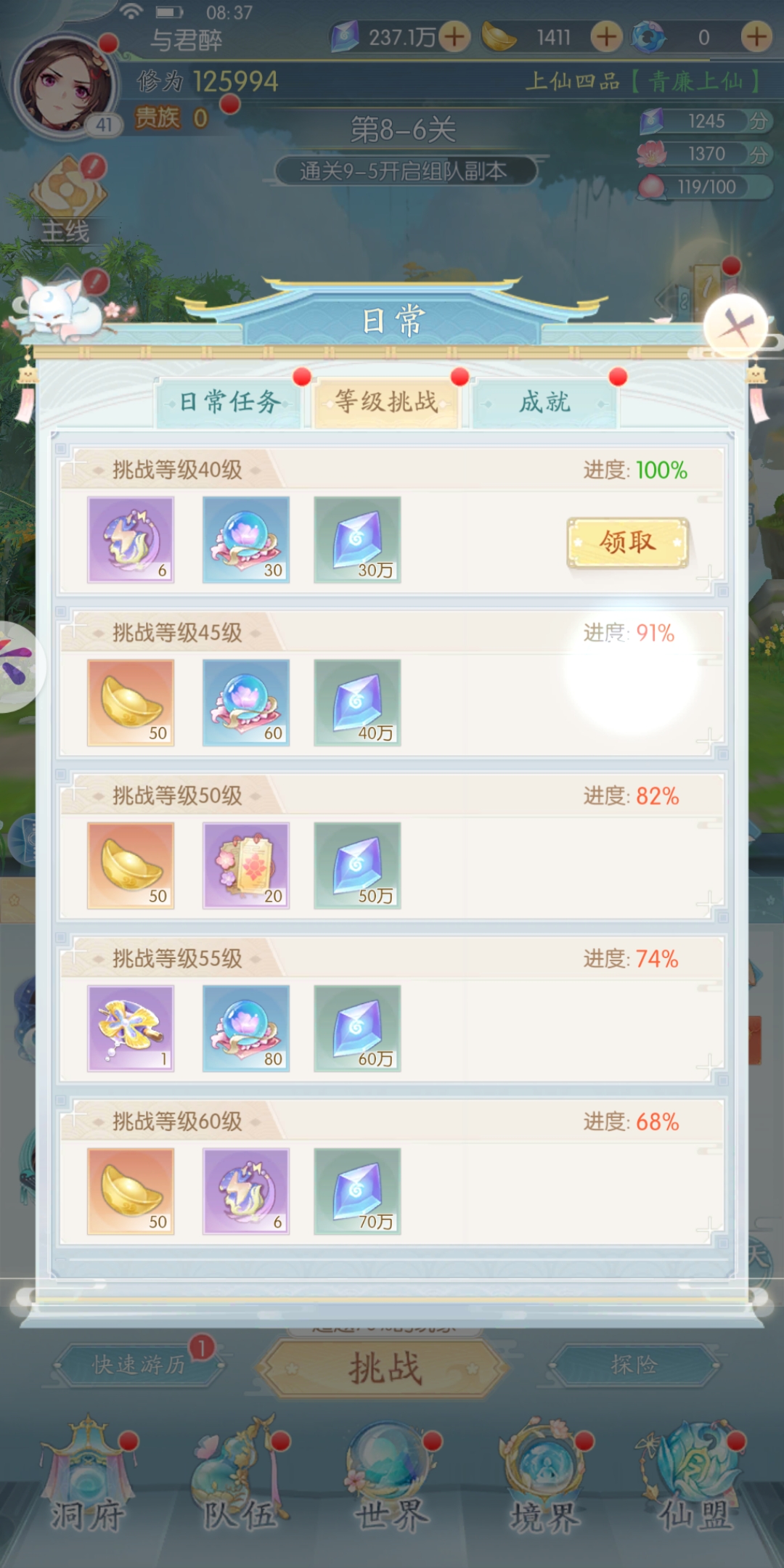
Task: Switch to the 日常任务 tab
Action: (x=229, y=401)
